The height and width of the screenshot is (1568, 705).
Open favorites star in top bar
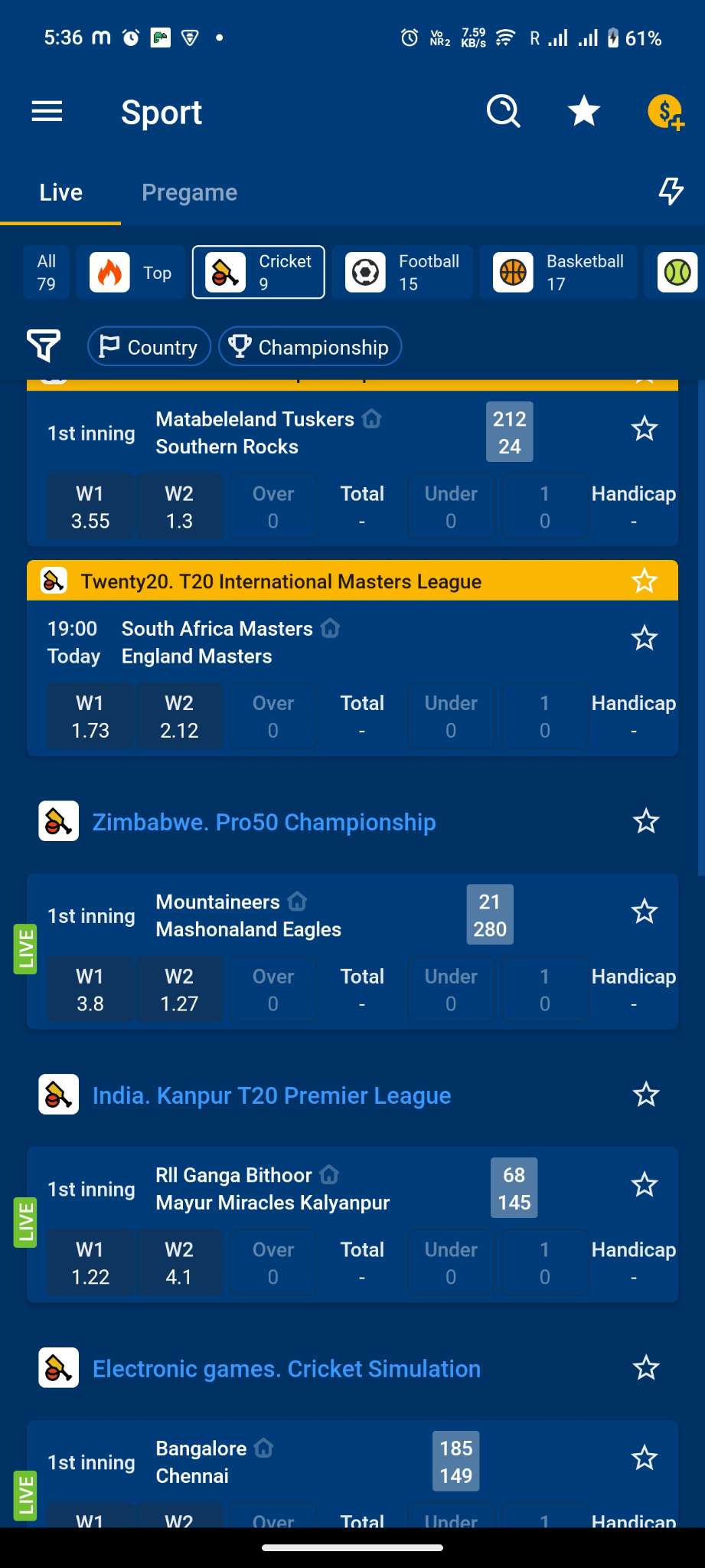point(584,112)
